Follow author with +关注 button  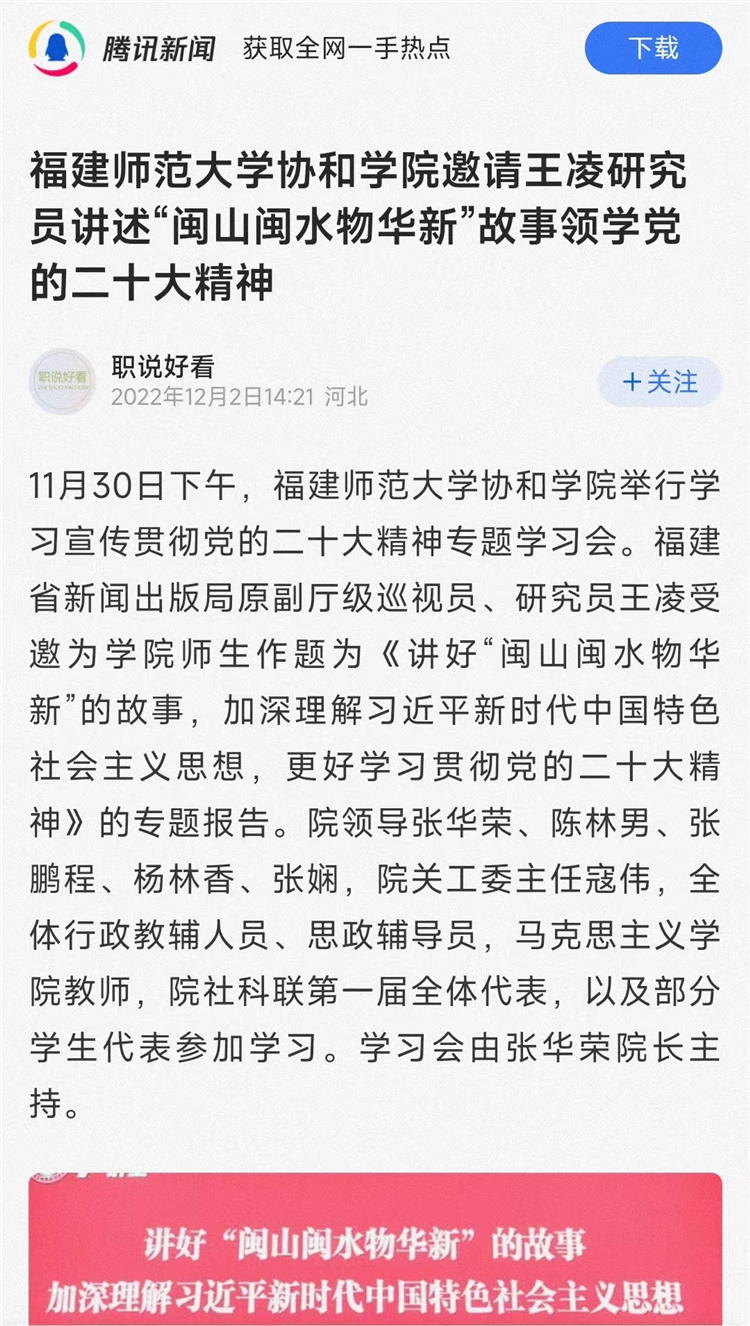click(660, 382)
